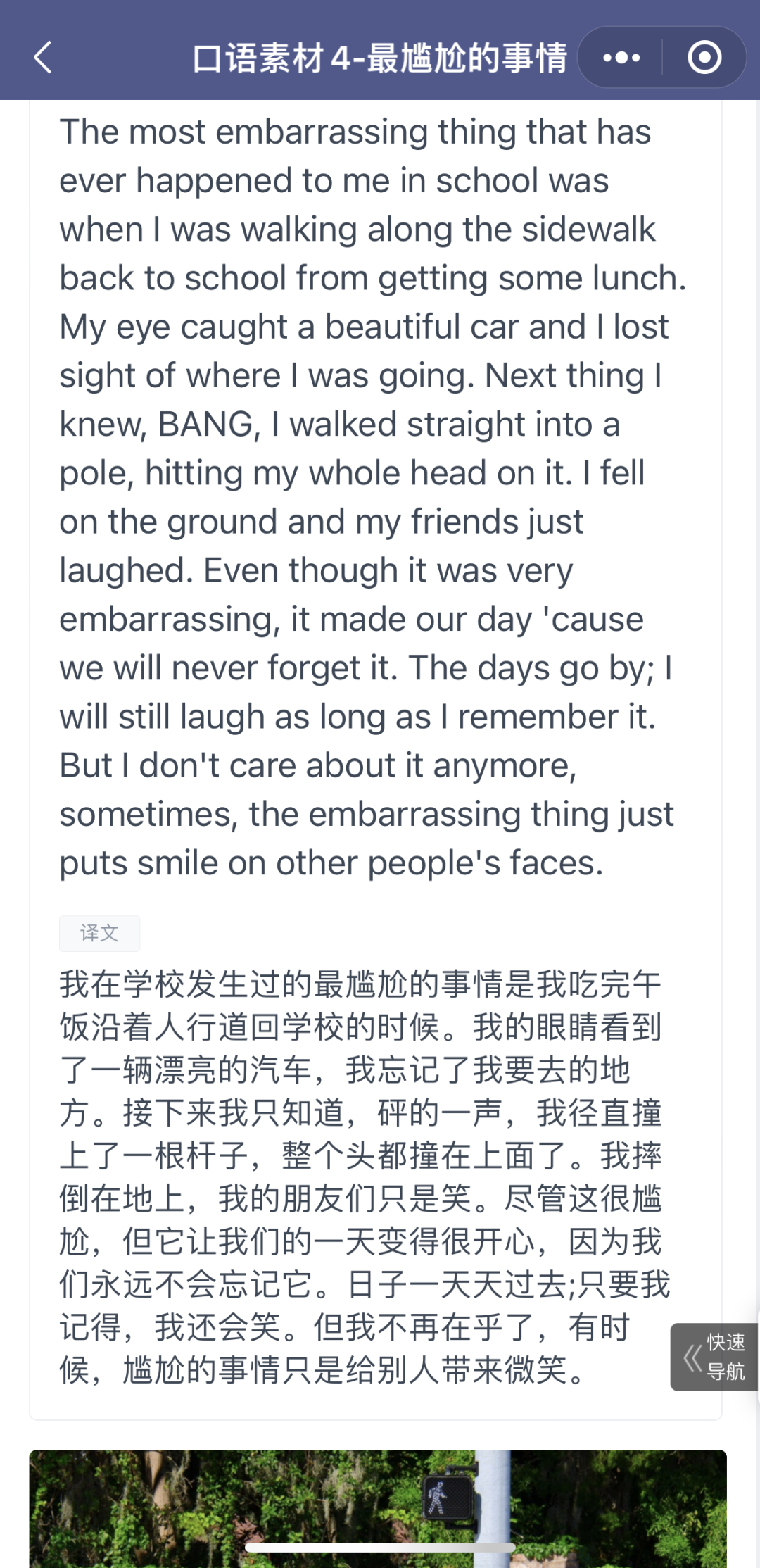Tap the 快速导航 text label
The width and height of the screenshot is (760, 1568).
coord(726,1357)
